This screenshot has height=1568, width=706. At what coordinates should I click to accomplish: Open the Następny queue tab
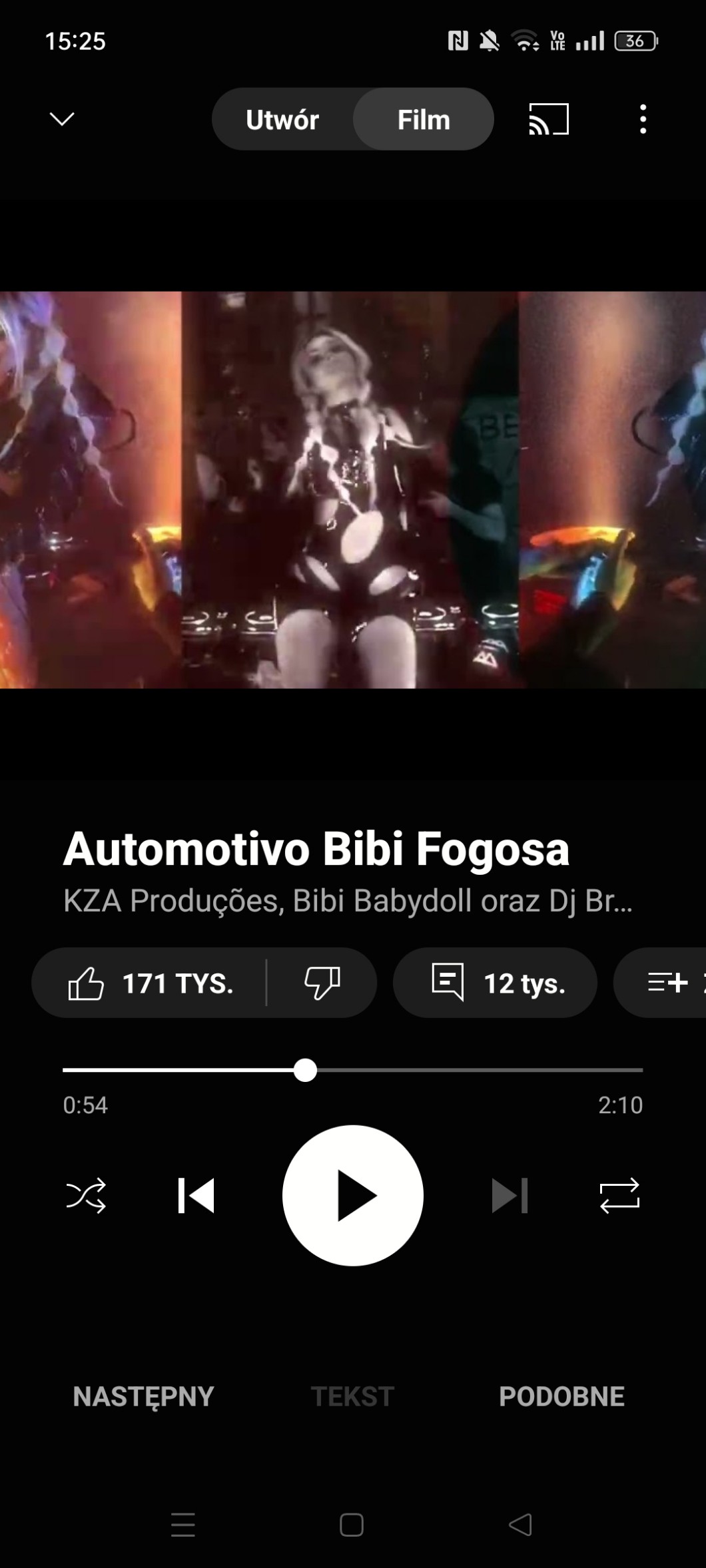pyautogui.click(x=143, y=1397)
